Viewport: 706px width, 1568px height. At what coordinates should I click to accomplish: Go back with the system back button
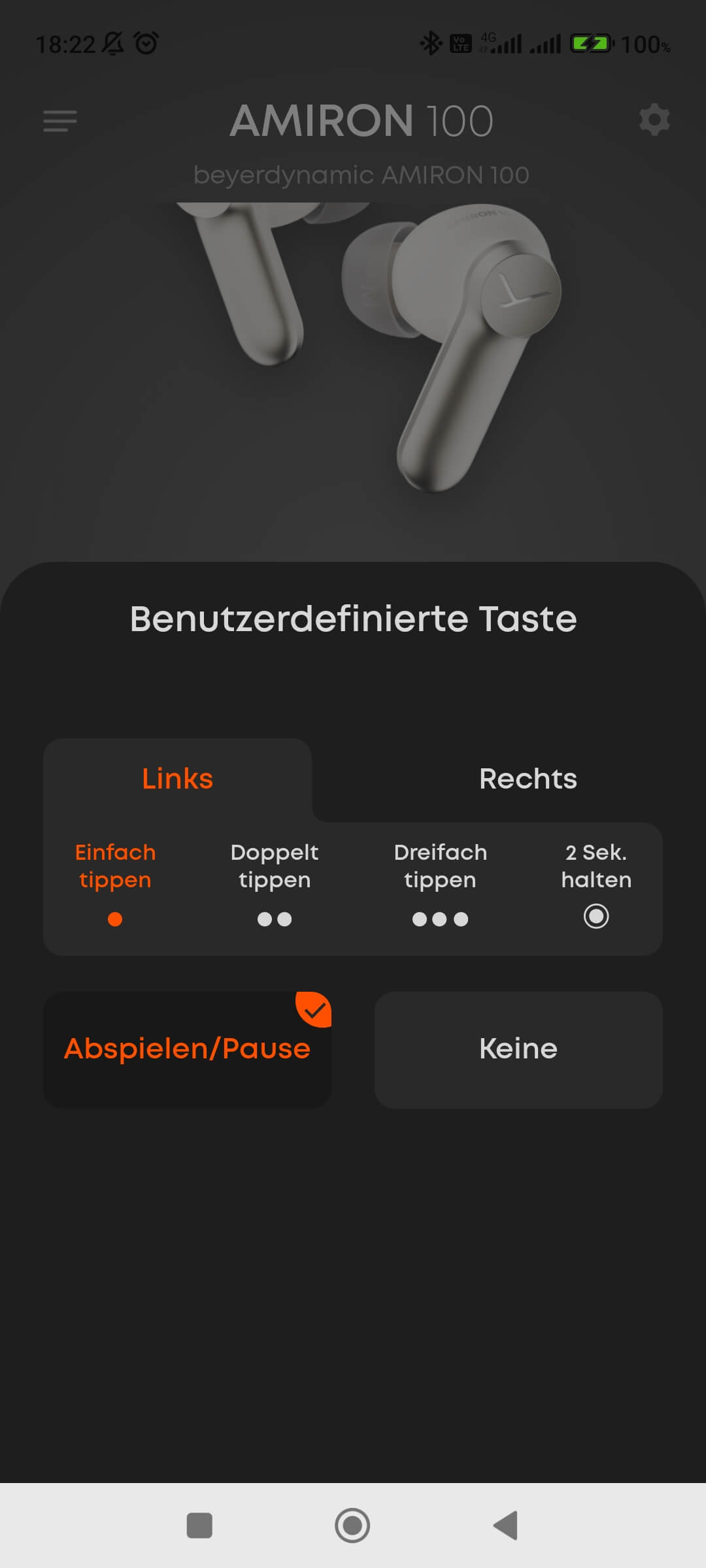coord(505,1526)
